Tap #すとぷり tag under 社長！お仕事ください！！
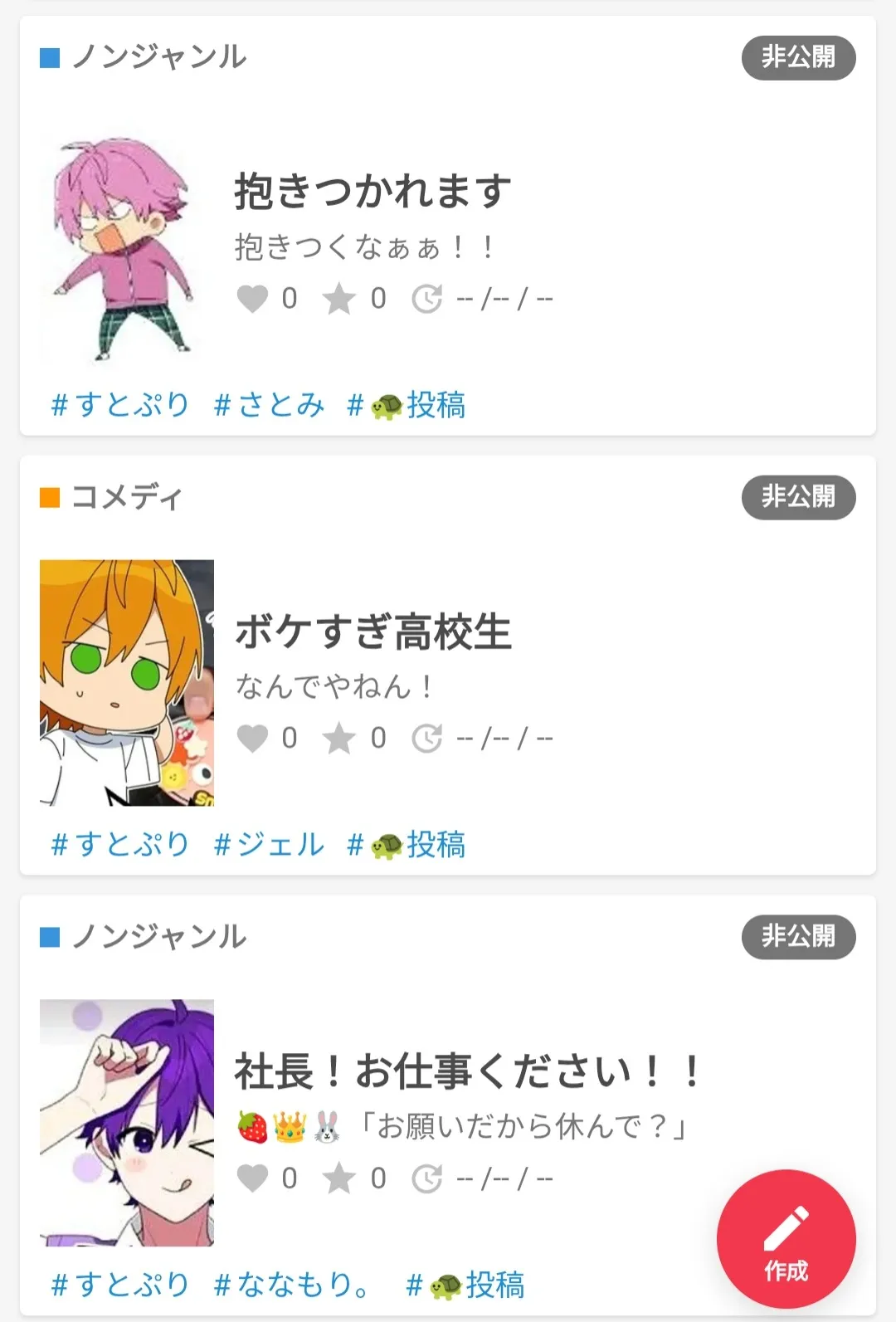 pyautogui.click(x=120, y=1285)
